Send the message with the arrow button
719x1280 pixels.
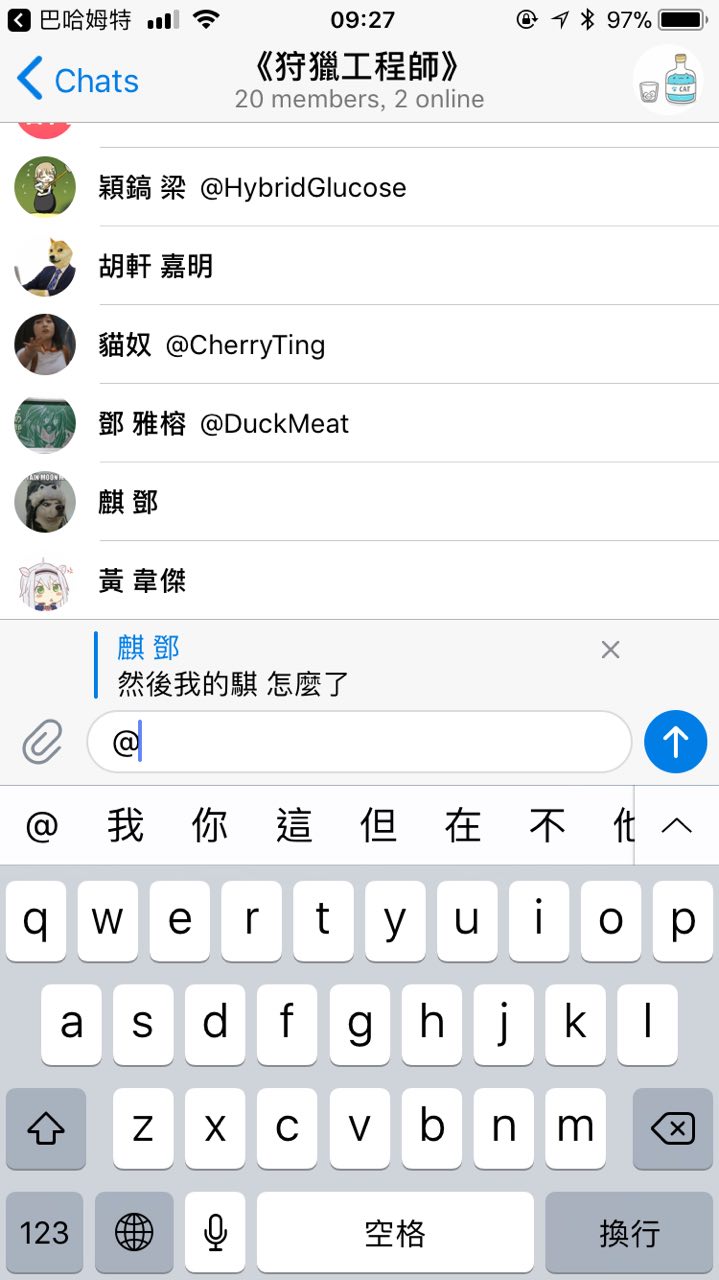[675, 742]
